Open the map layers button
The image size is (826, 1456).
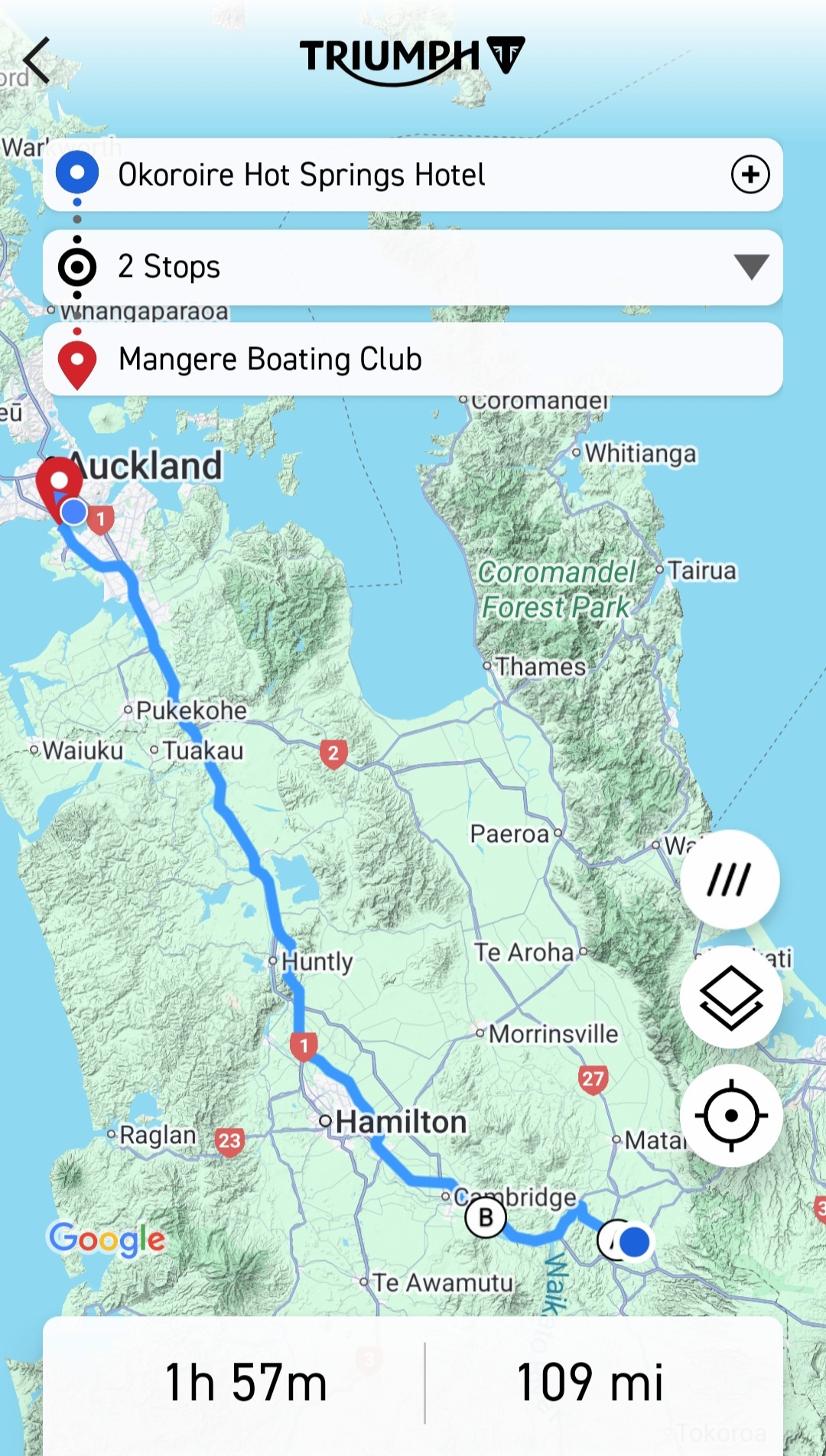point(730,997)
